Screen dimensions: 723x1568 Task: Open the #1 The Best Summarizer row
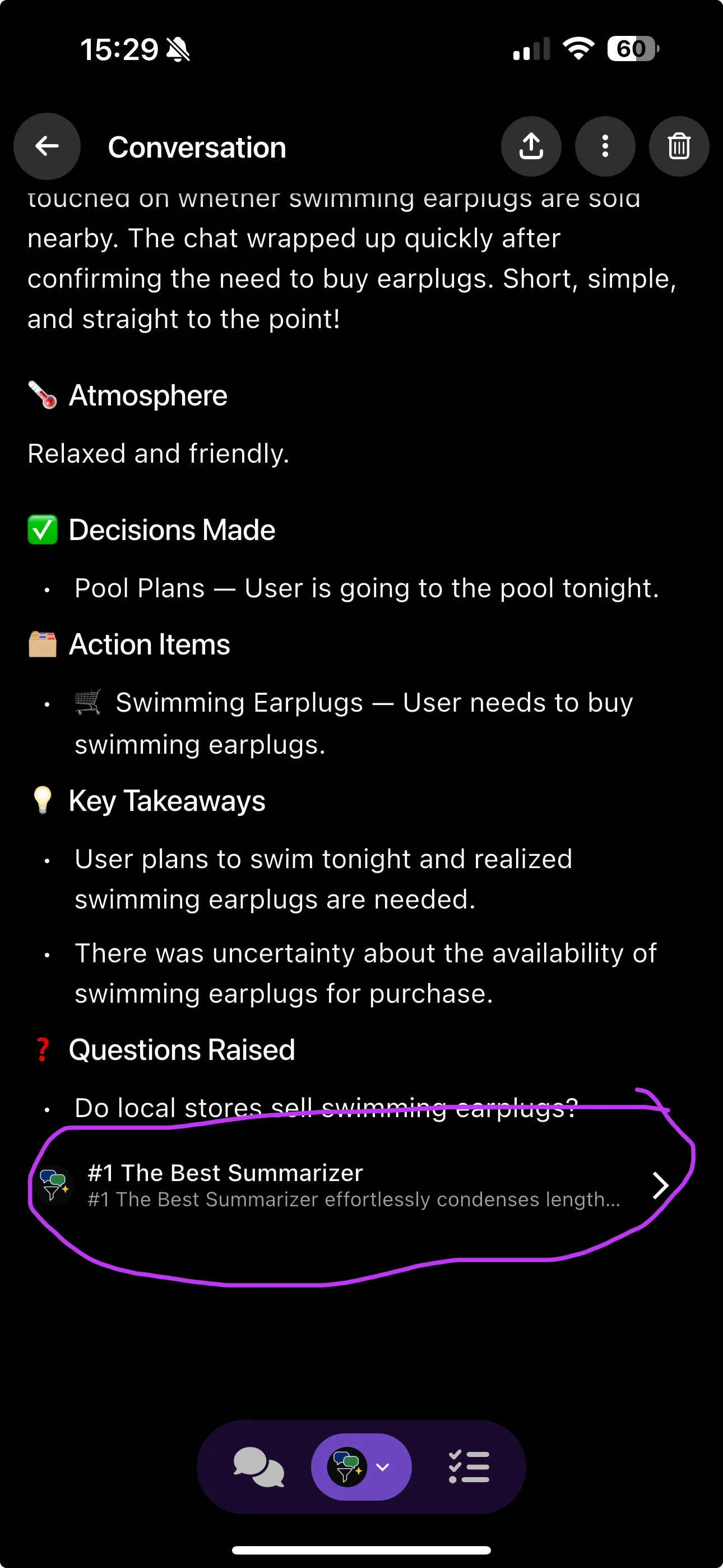[359, 1184]
